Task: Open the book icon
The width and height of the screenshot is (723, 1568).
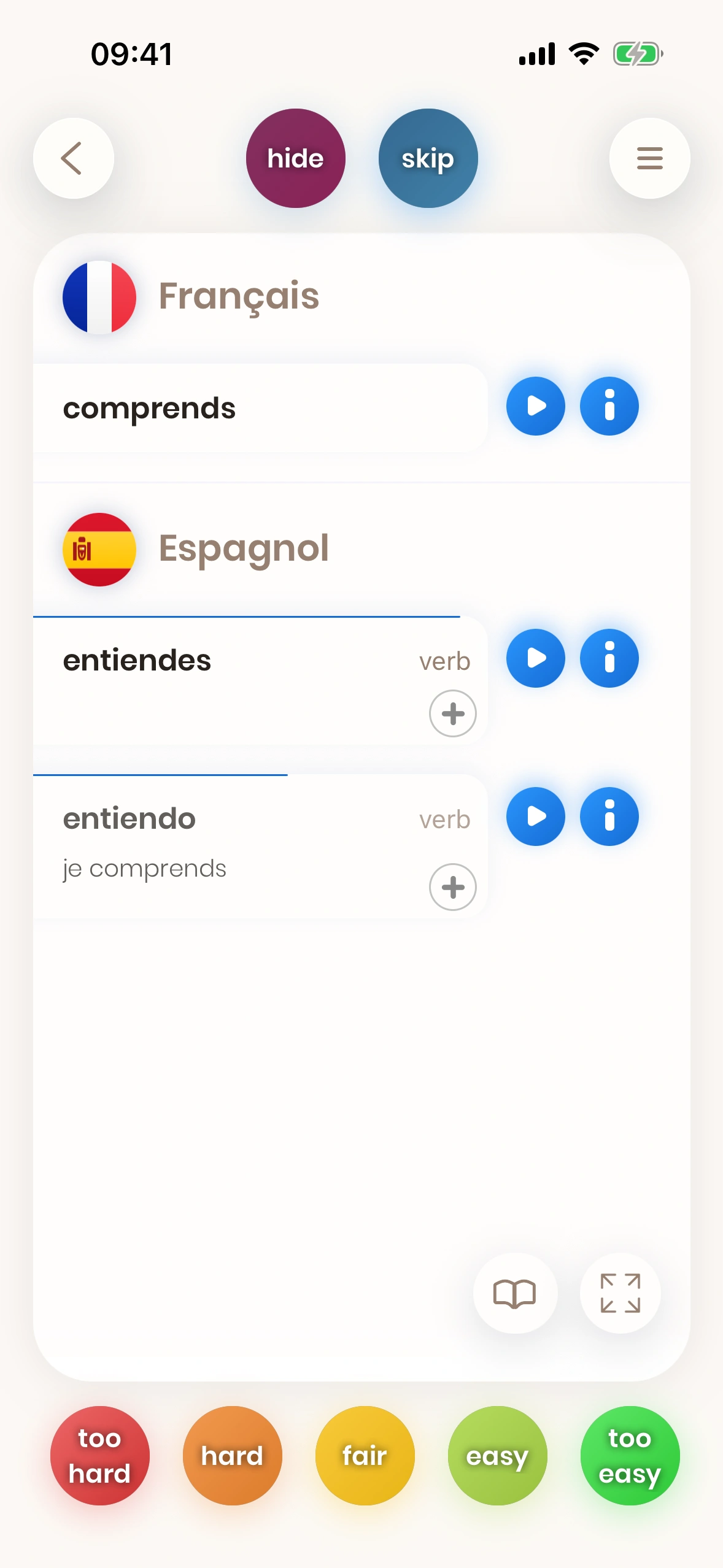Action: coord(514,1293)
